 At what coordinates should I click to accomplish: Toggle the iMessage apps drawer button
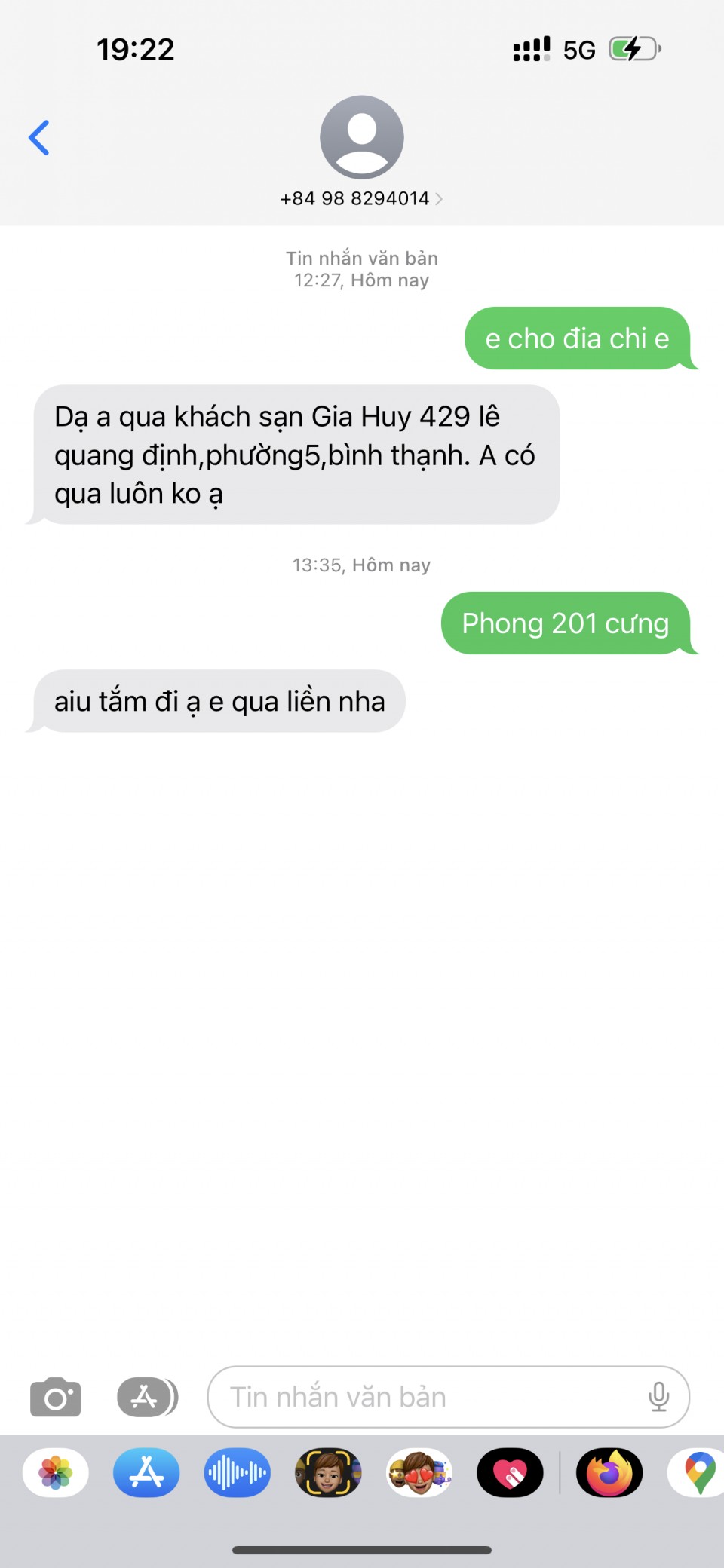(x=147, y=1397)
